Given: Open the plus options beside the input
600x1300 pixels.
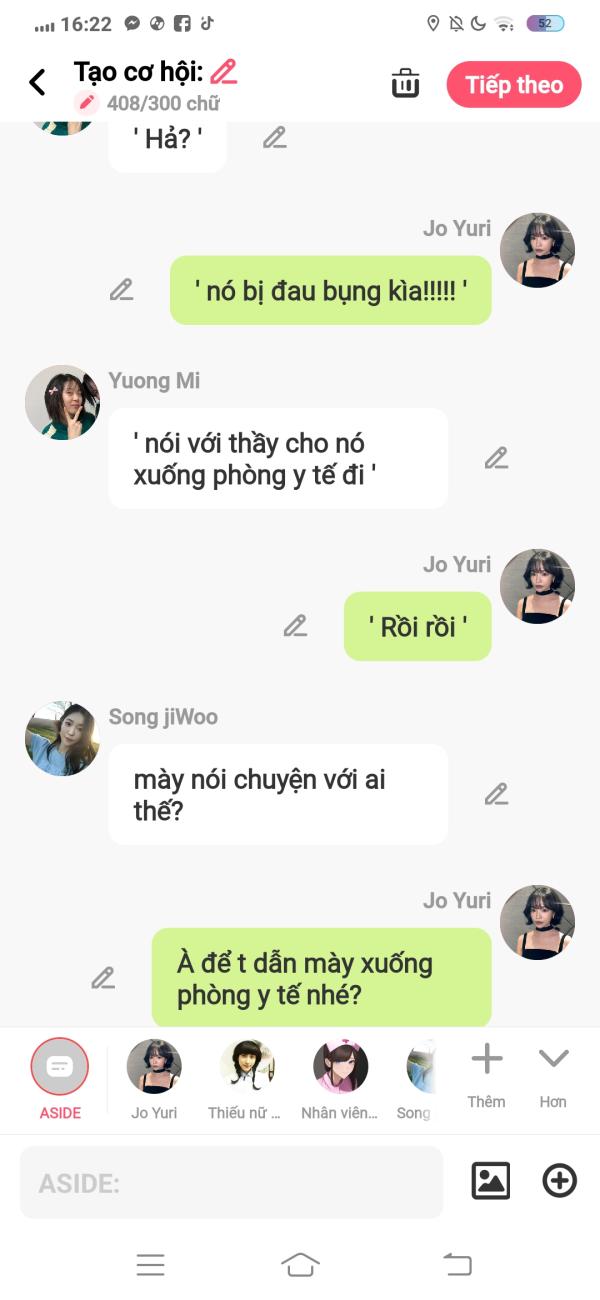Looking at the screenshot, I should [x=559, y=1181].
